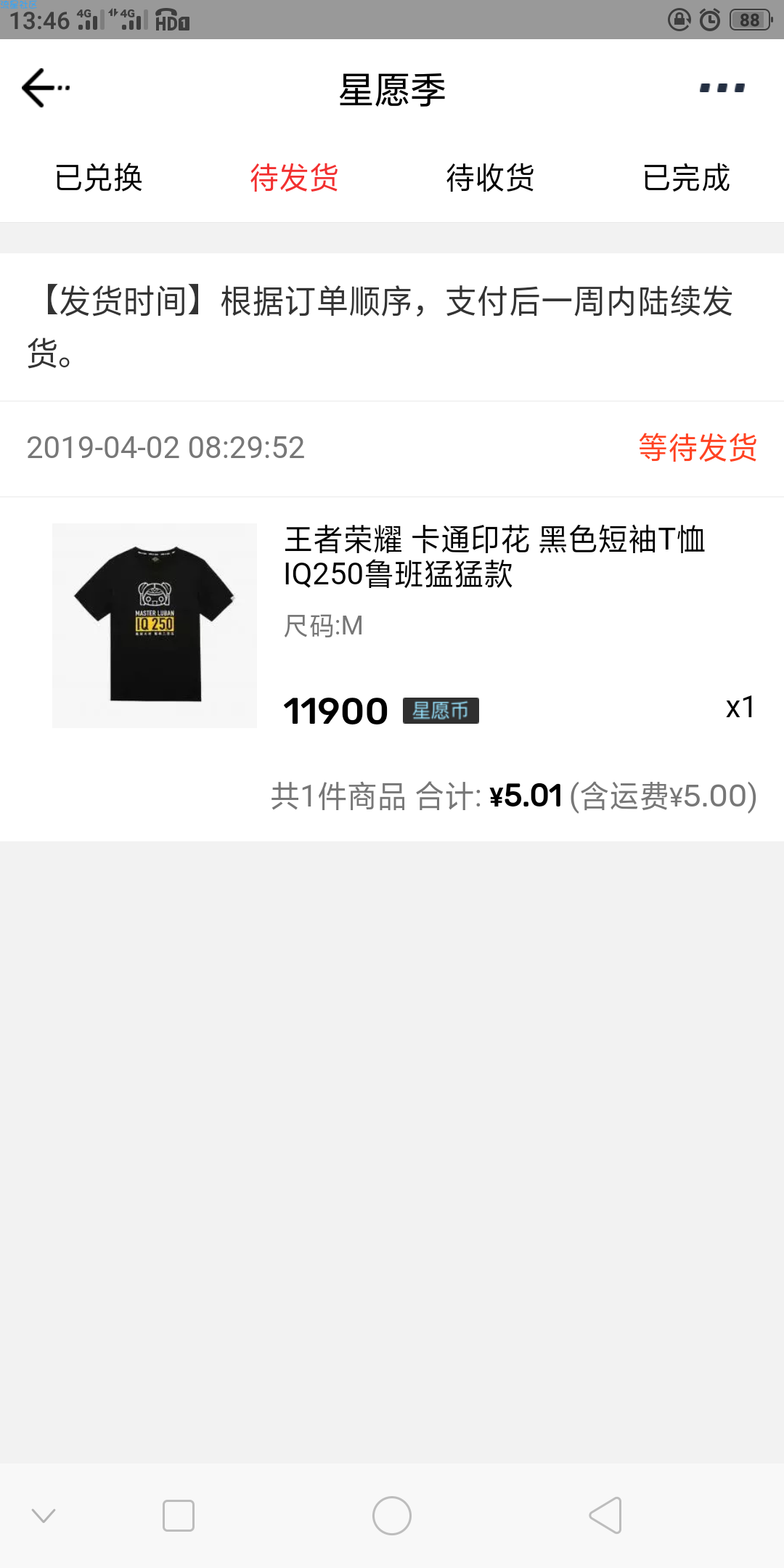Tap the system home button
Viewport: 784px width, 1568px height.
[392, 1516]
